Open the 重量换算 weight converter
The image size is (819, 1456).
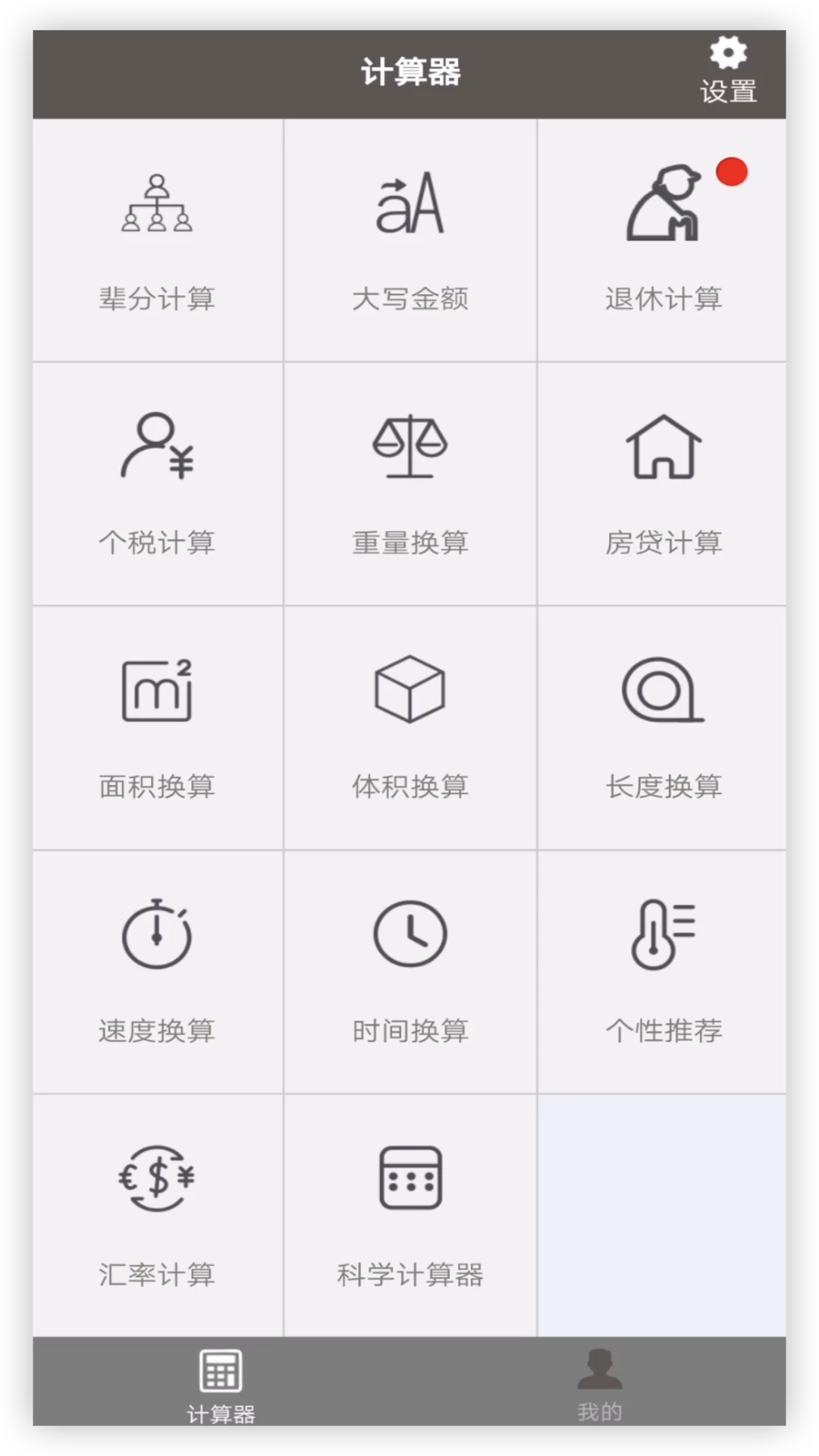click(409, 485)
